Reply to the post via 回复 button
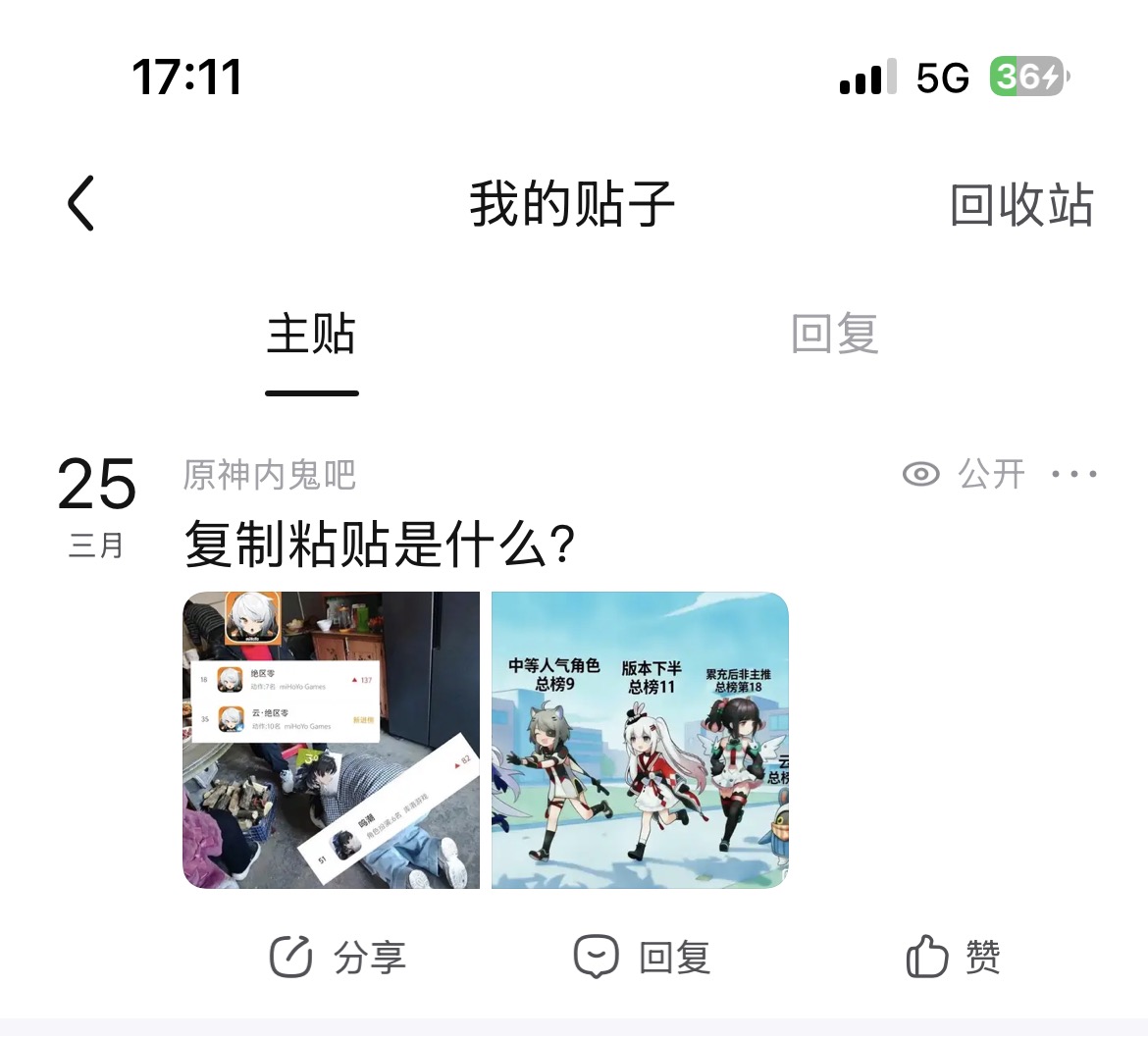This screenshot has width=1148, height=1039. click(x=642, y=957)
